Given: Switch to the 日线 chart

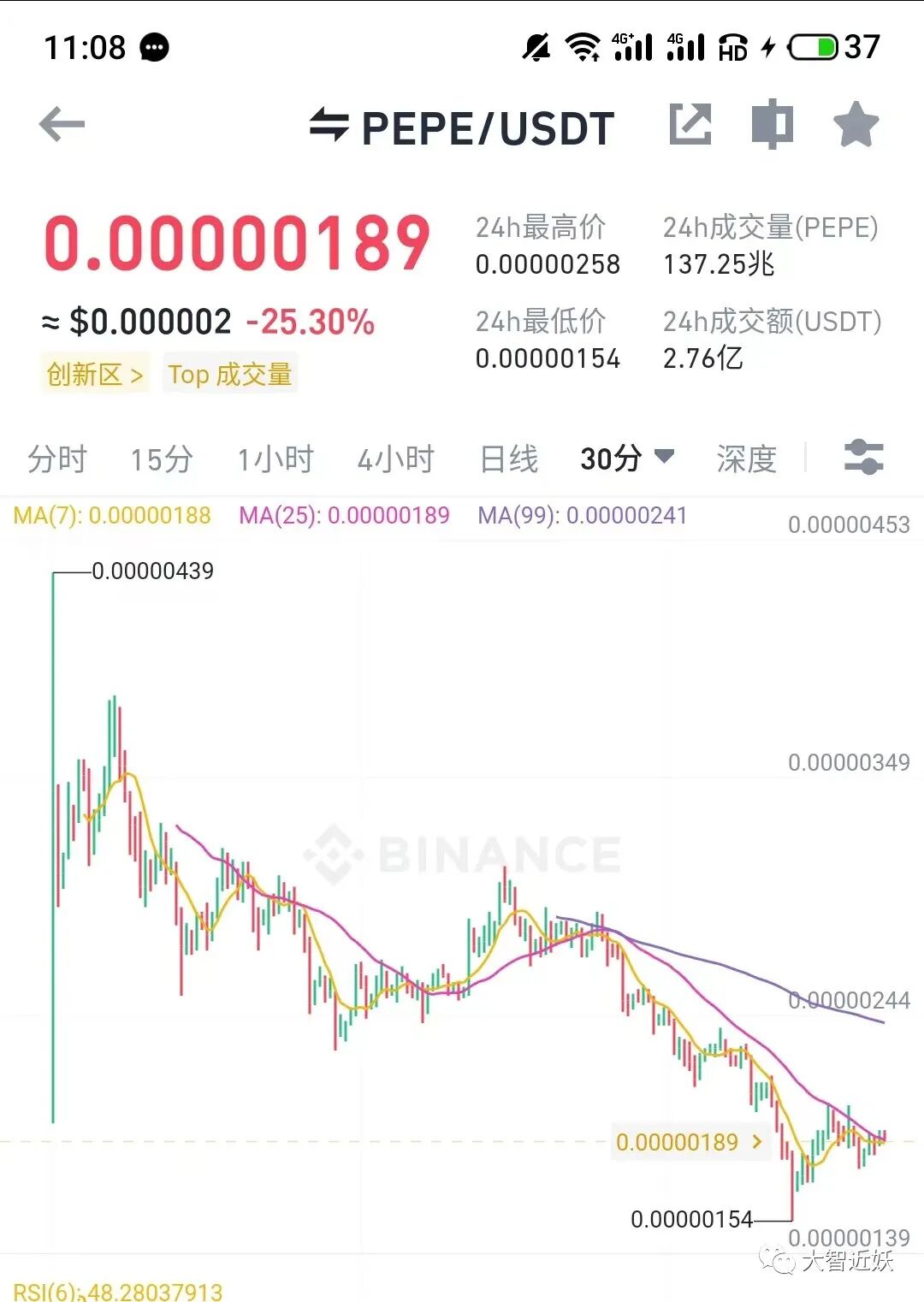Looking at the screenshot, I should (509, 459).
